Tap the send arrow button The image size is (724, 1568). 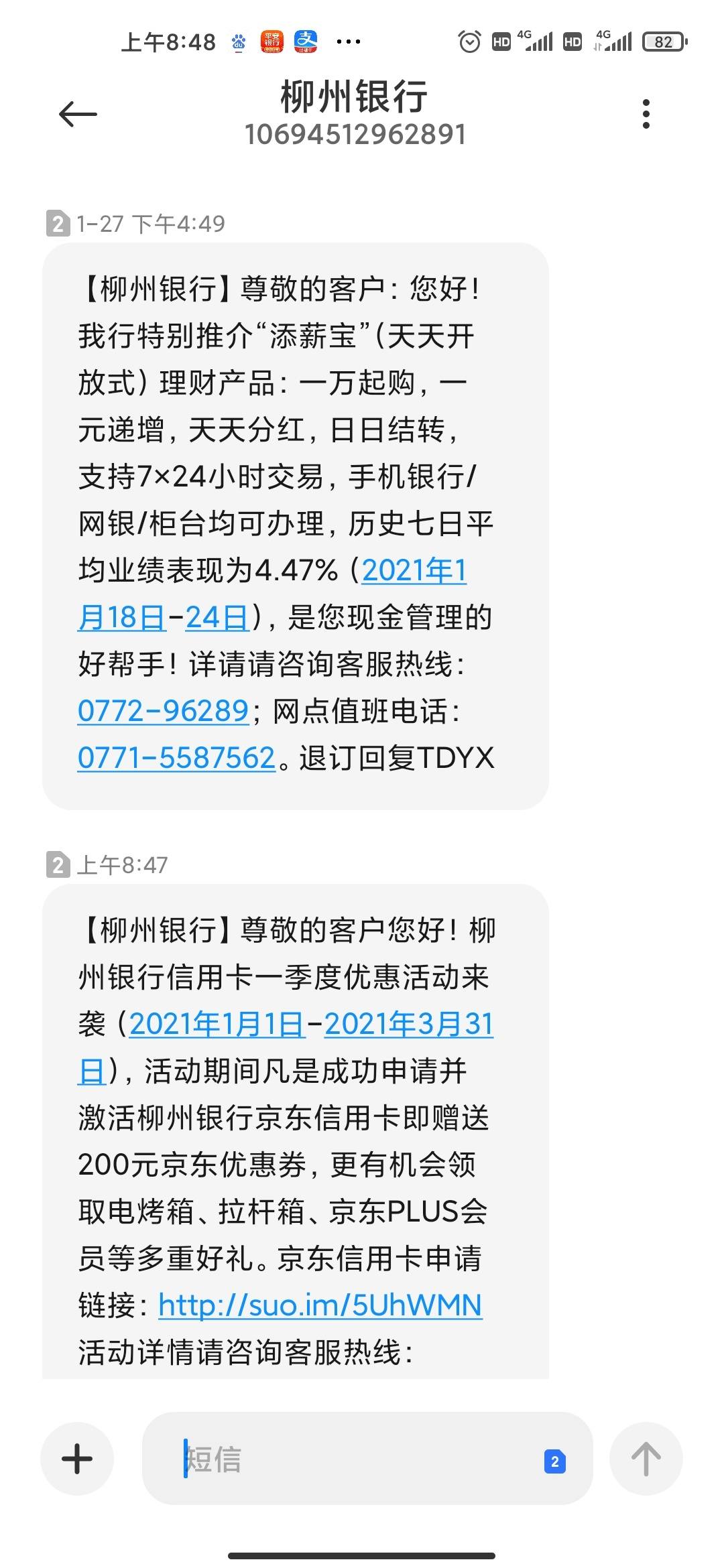click(x=646, y=1459)
